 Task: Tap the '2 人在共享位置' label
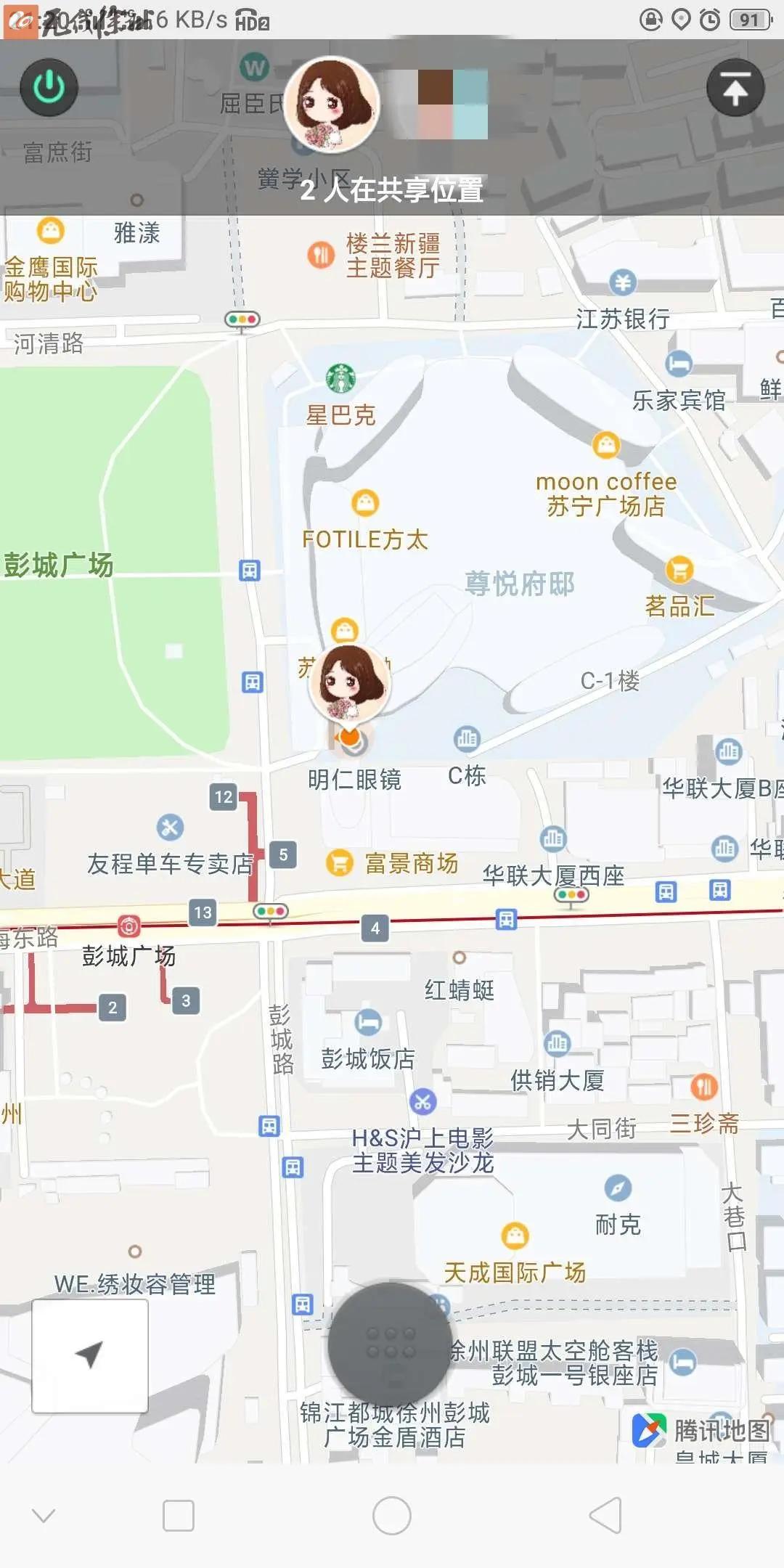pyautogui.click(x=392, y=192)
